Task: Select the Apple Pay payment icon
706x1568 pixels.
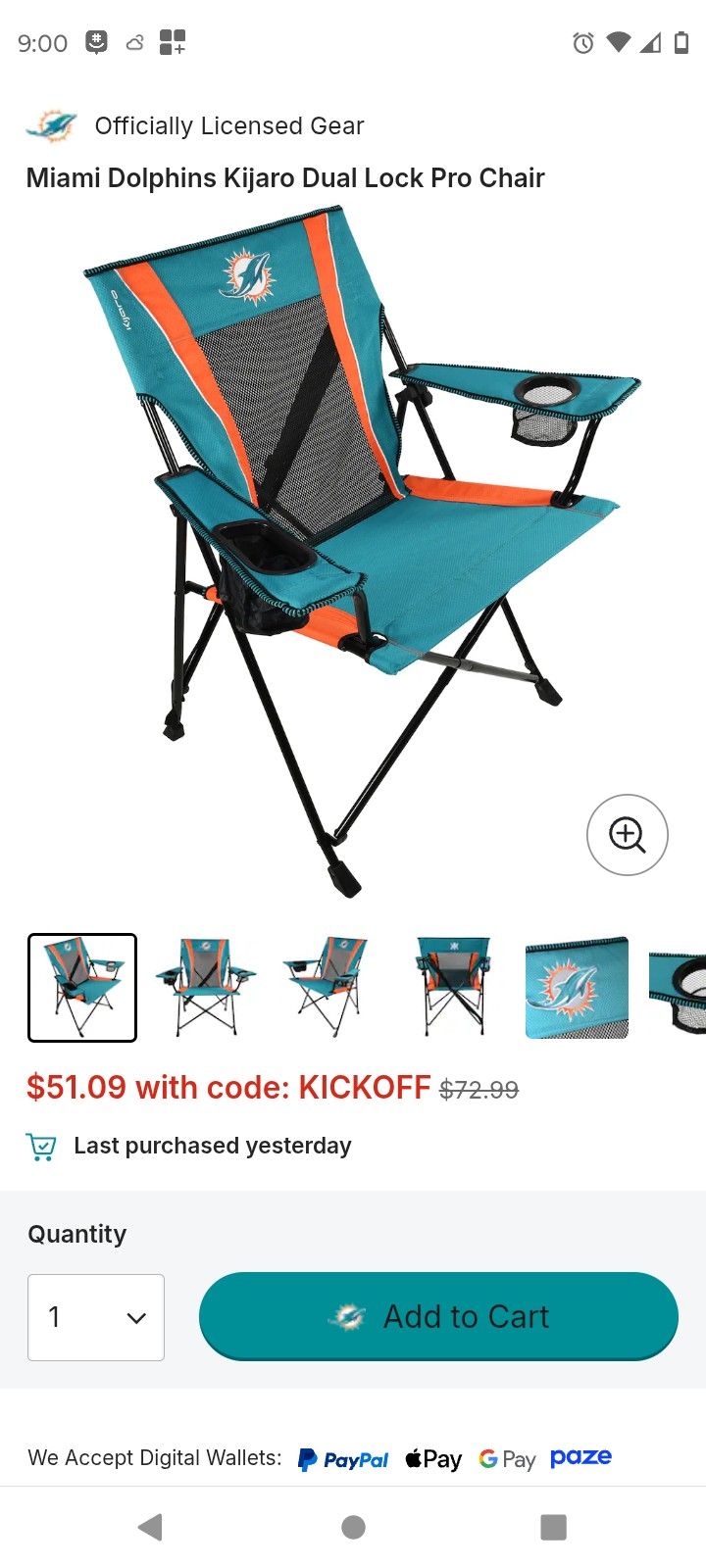Action: pyautogui.click(x=432, y=1458)
